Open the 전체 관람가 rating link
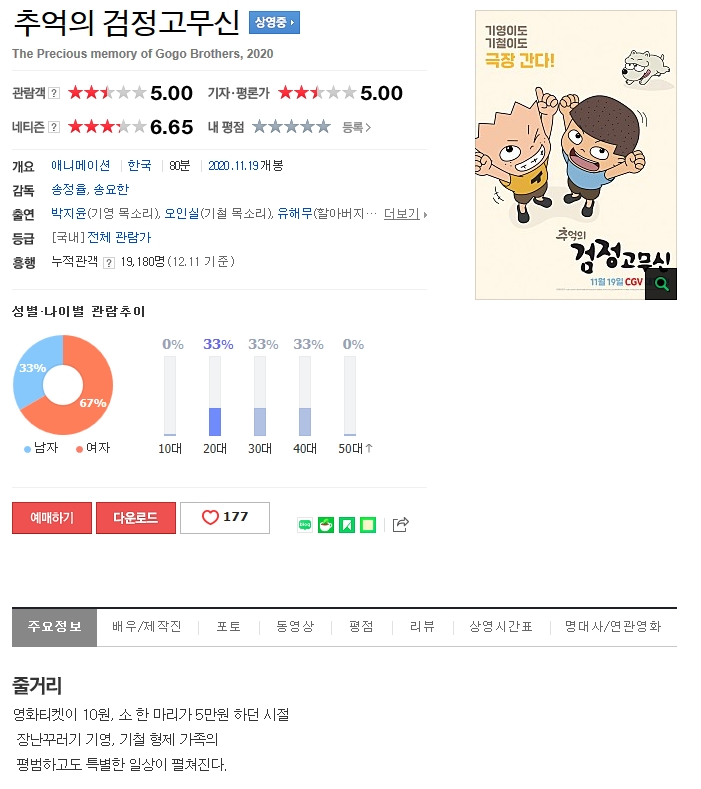Screen dimensions: 701x789 pos(119,238)
